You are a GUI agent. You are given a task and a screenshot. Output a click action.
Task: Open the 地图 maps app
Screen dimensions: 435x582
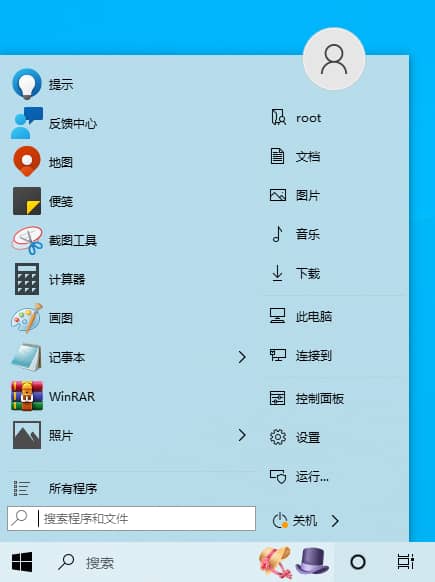point(129,162)
